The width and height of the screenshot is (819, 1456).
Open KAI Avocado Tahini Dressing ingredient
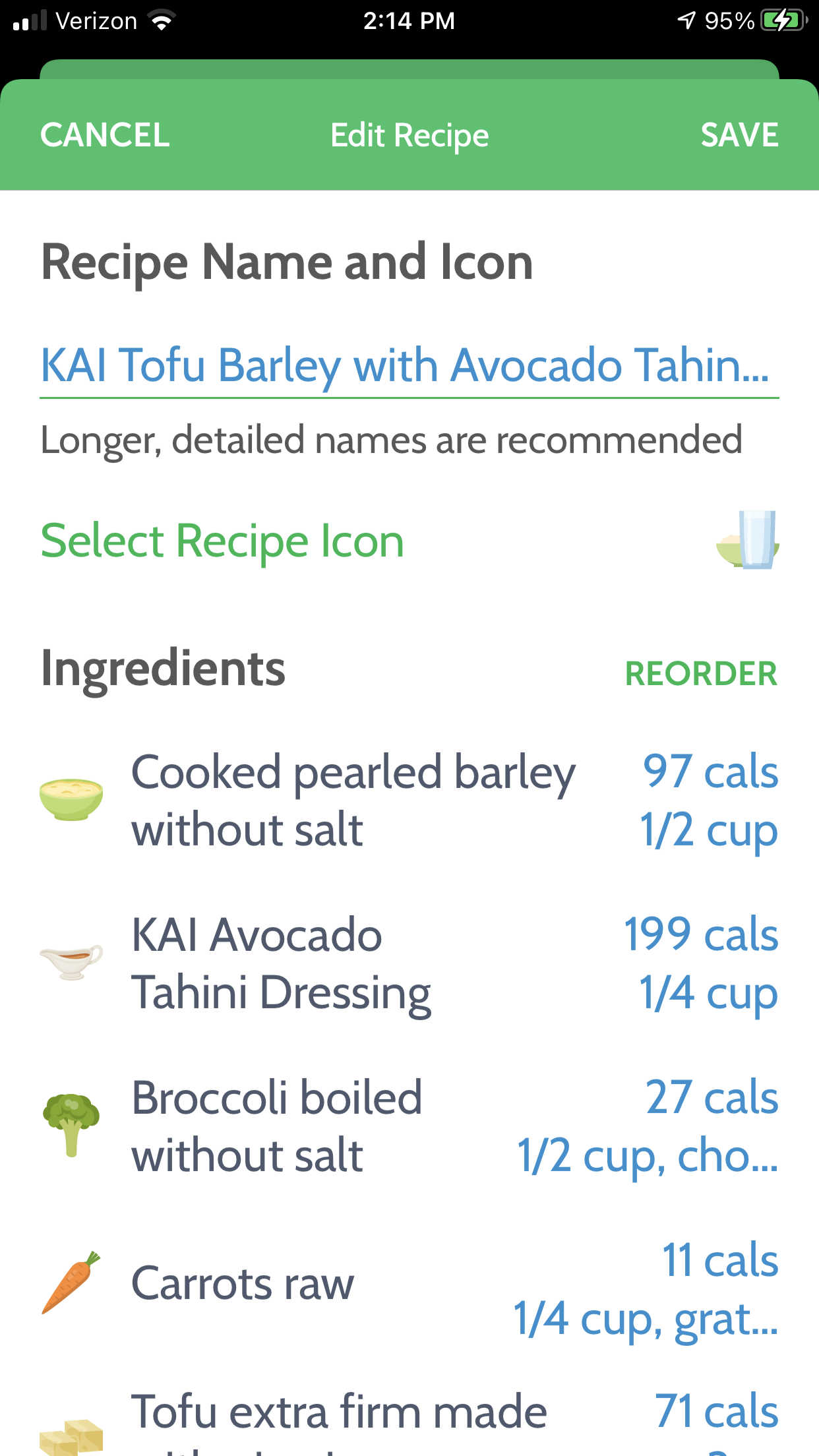click(x=409, y=963)
